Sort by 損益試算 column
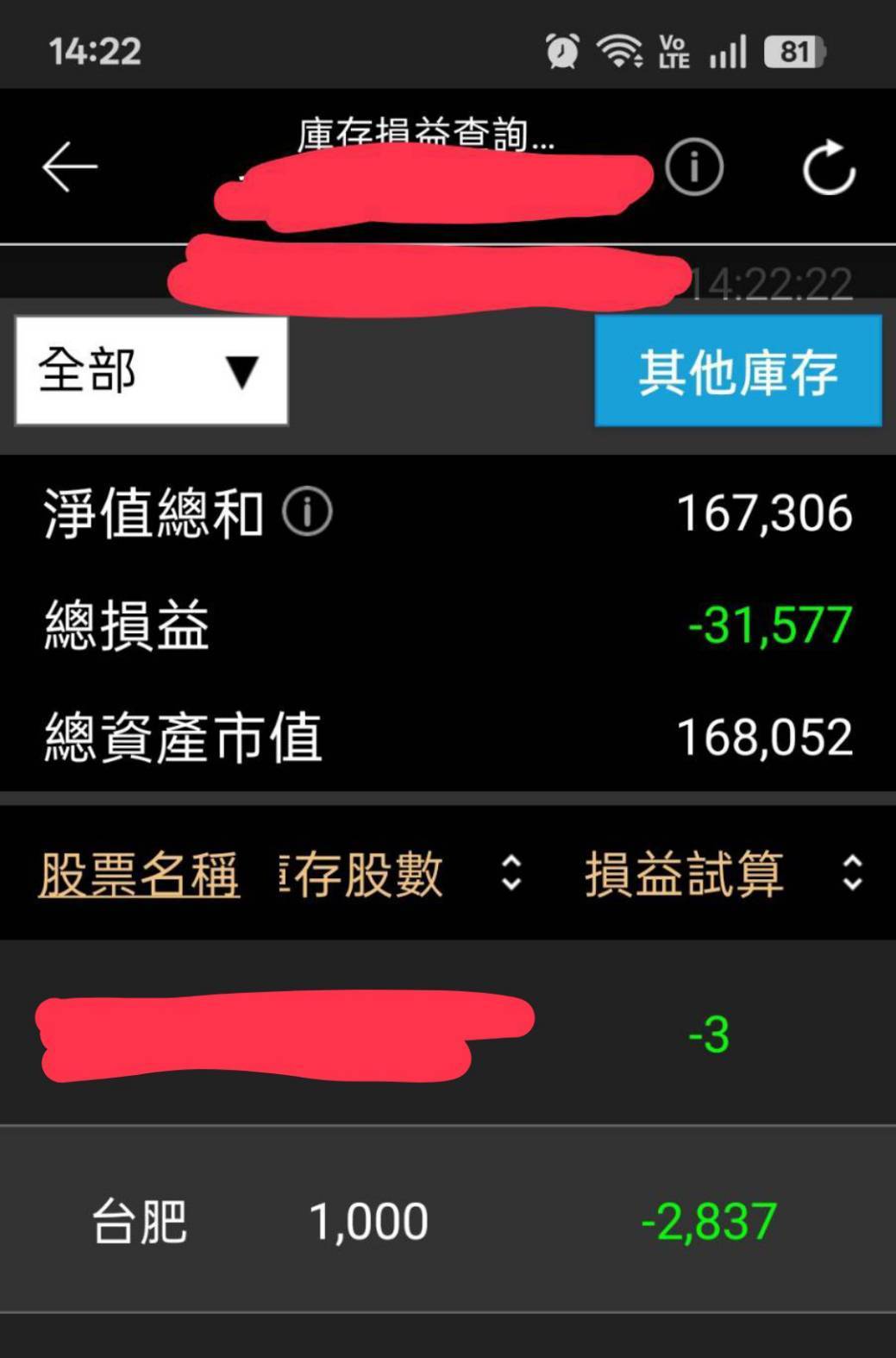The height and width of the screenshot is (1358, 896). pos(852,873)
